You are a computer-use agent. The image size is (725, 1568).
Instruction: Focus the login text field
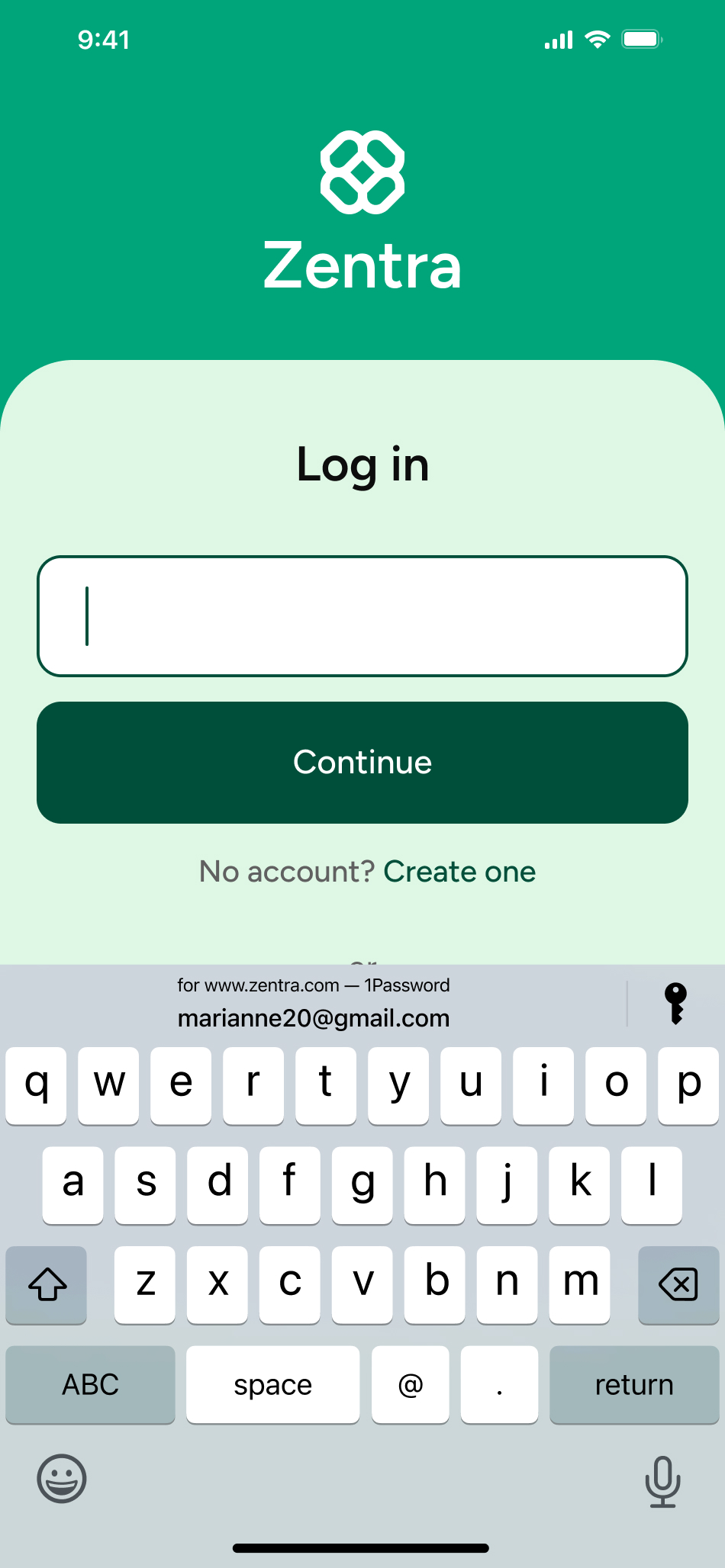[362, 616]
